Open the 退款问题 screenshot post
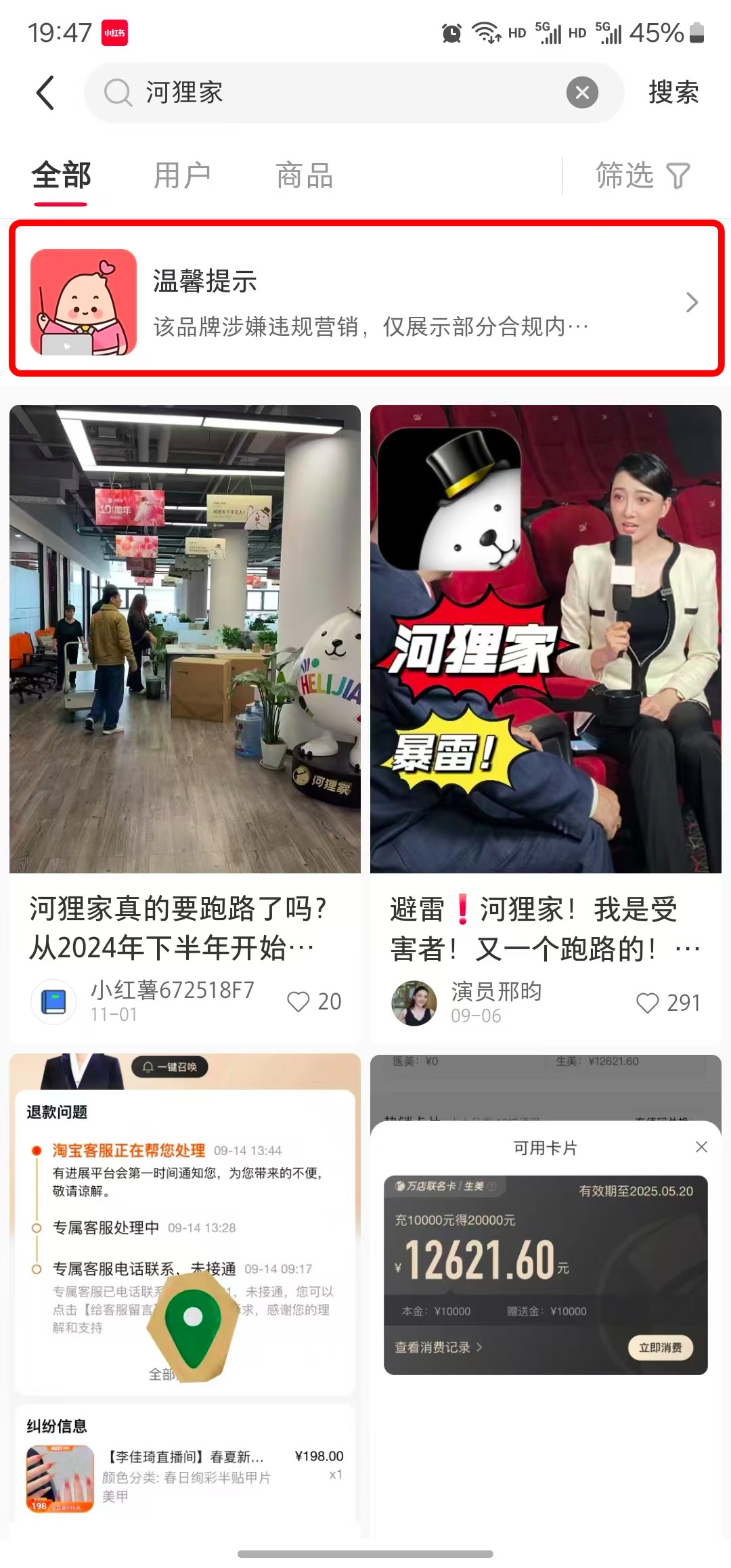 click(185, 1286)
